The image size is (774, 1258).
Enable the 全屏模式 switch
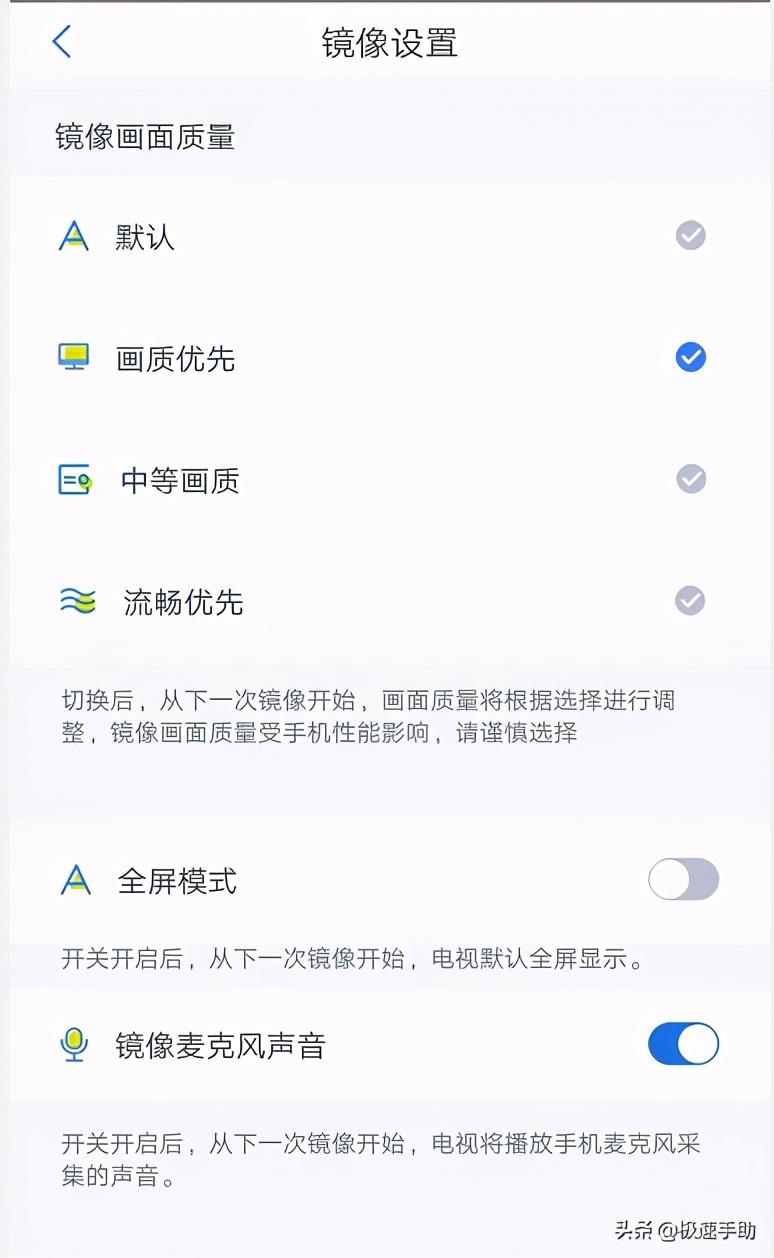point(683,880)
